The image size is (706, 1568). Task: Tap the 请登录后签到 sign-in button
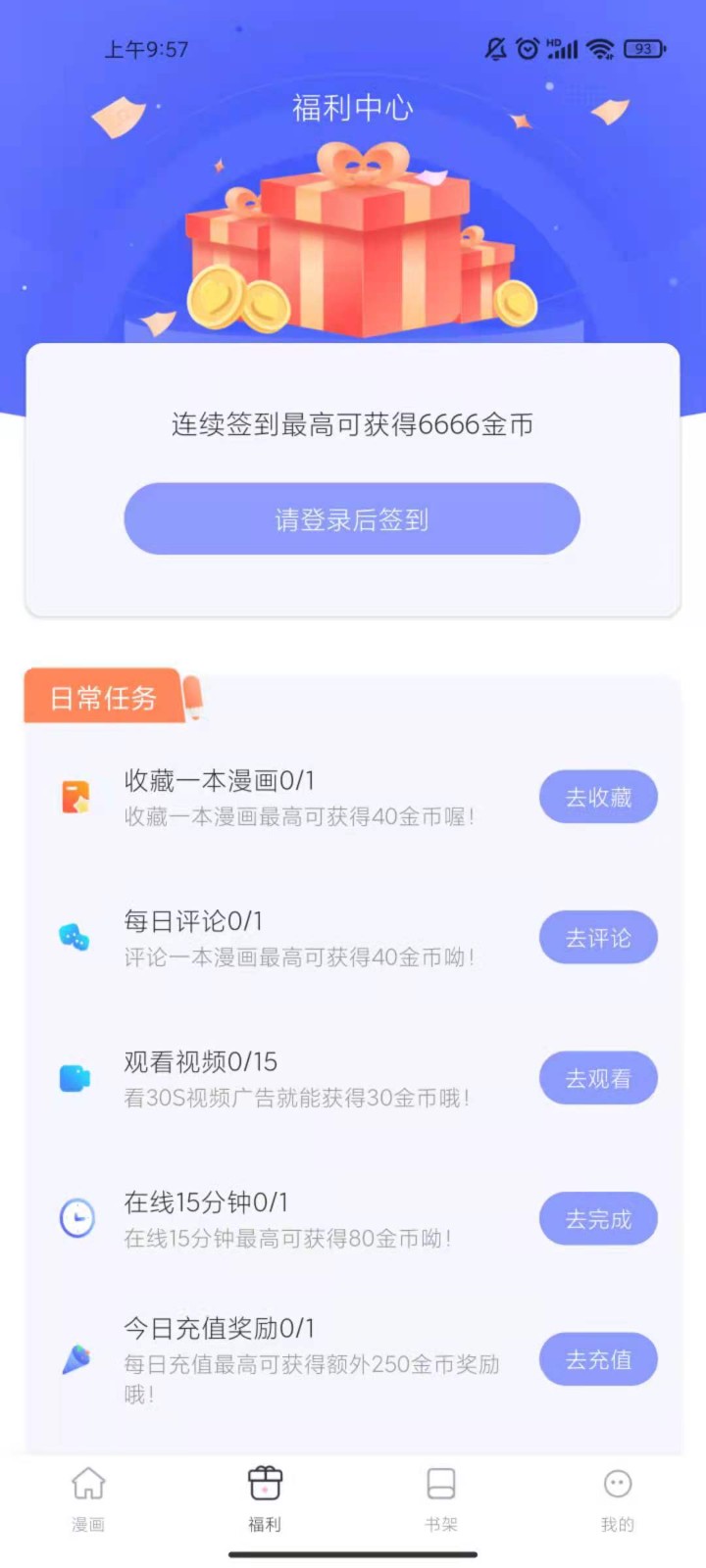pos(351,518)
